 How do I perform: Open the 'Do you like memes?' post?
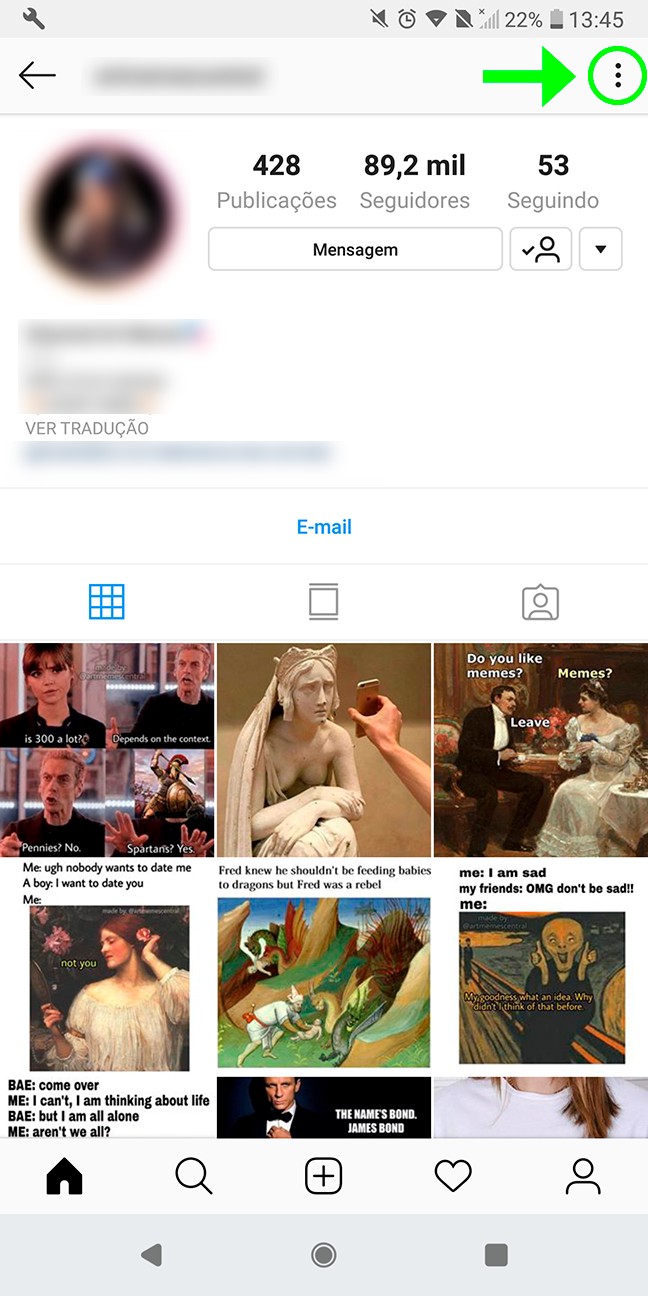point(540,750)
